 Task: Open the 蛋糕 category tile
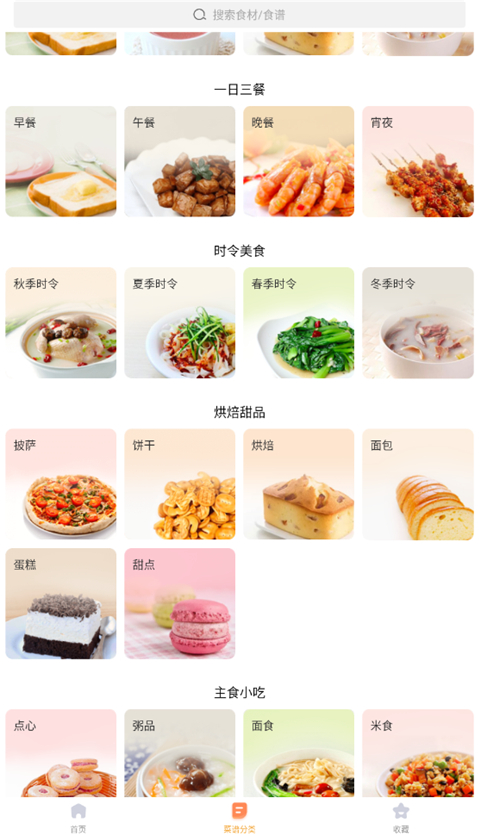click(x=61, y=603)
